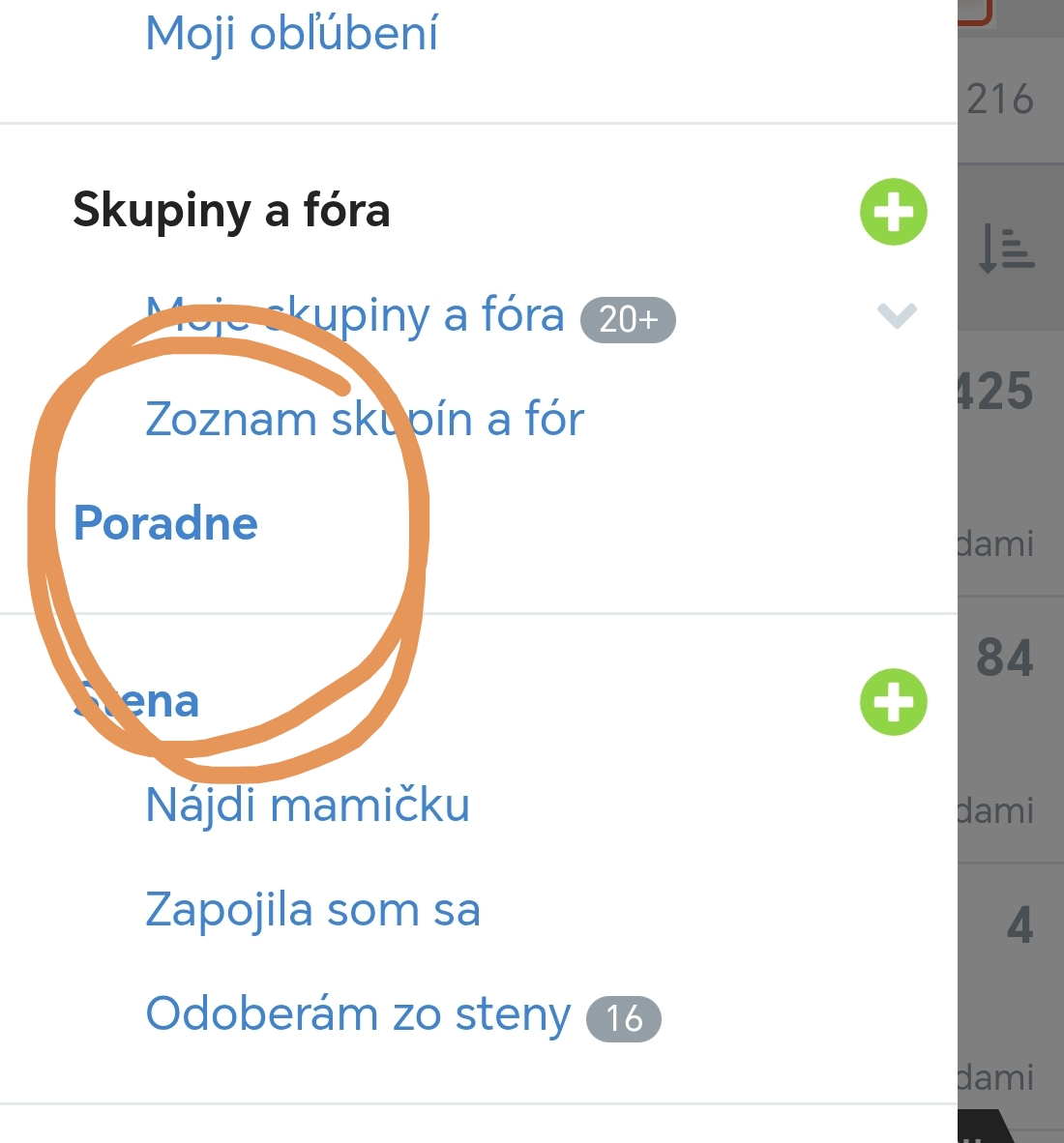View Odoberám zo steny
The width and height of the screenshot is (1064, 1143).
[x=358, y=1014]
